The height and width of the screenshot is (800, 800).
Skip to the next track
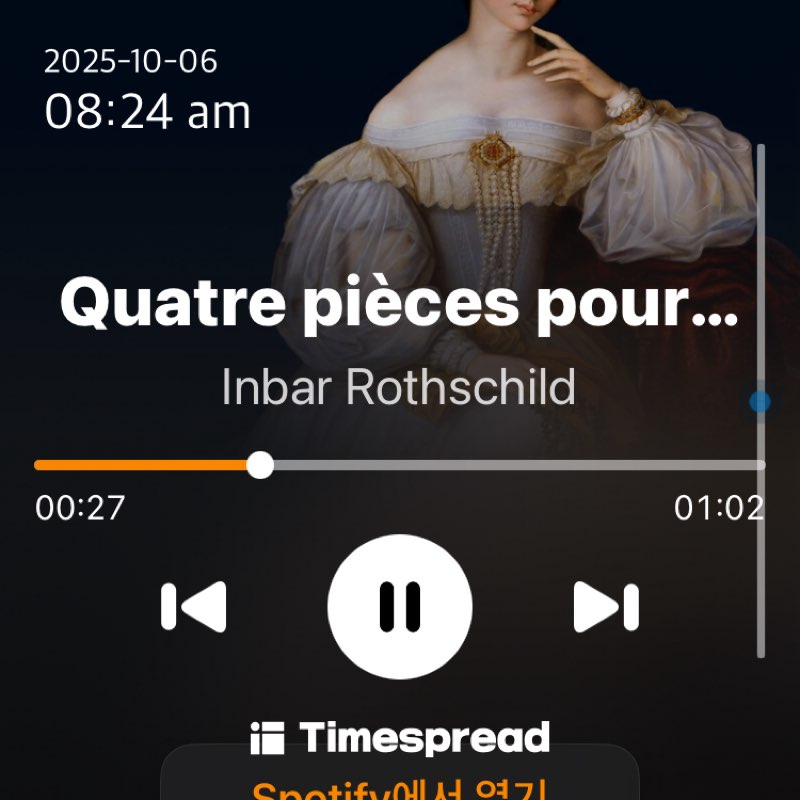click(x=605, y=606)
